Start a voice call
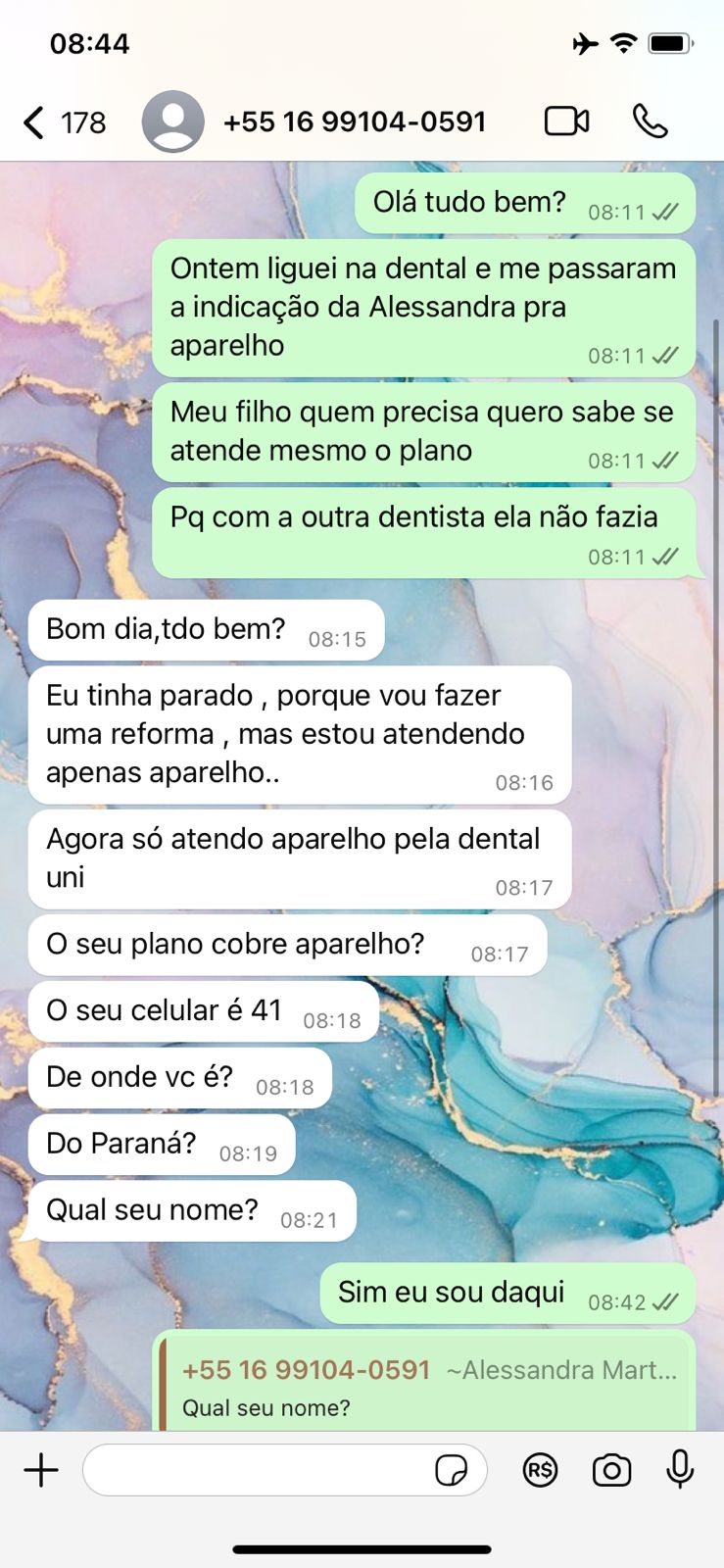Image resolution: width=724 pixels, height=1568 pixels. [x=650, y=122]
